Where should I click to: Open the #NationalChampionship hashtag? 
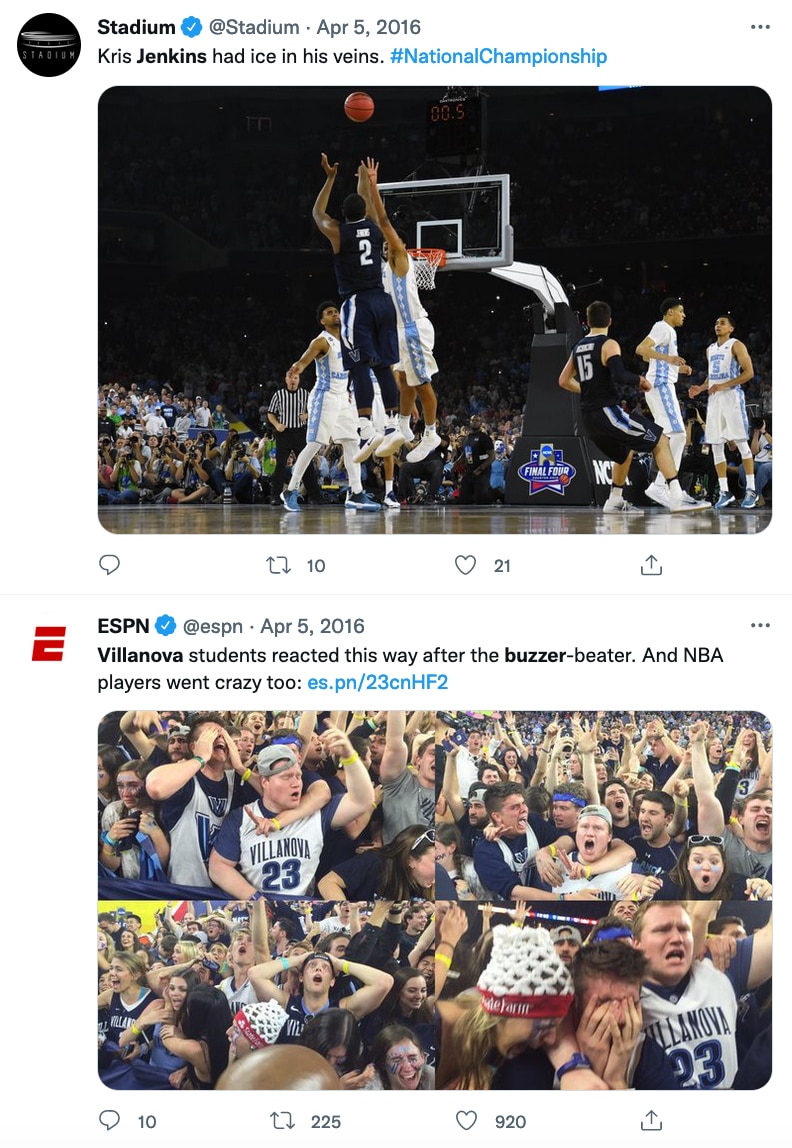(498, 56)
